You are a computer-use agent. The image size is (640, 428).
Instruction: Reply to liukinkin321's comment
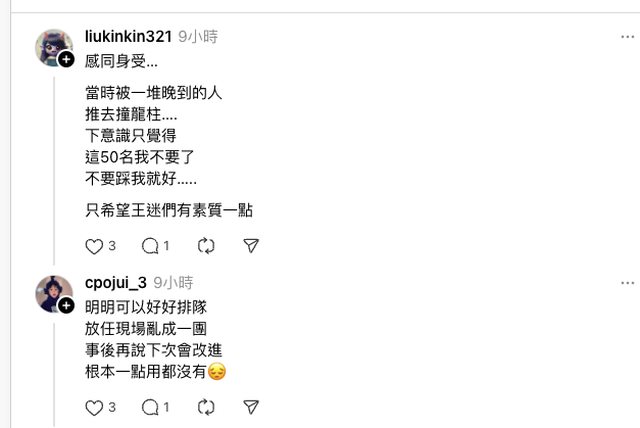pyautogui.click(x=150, y=245)
